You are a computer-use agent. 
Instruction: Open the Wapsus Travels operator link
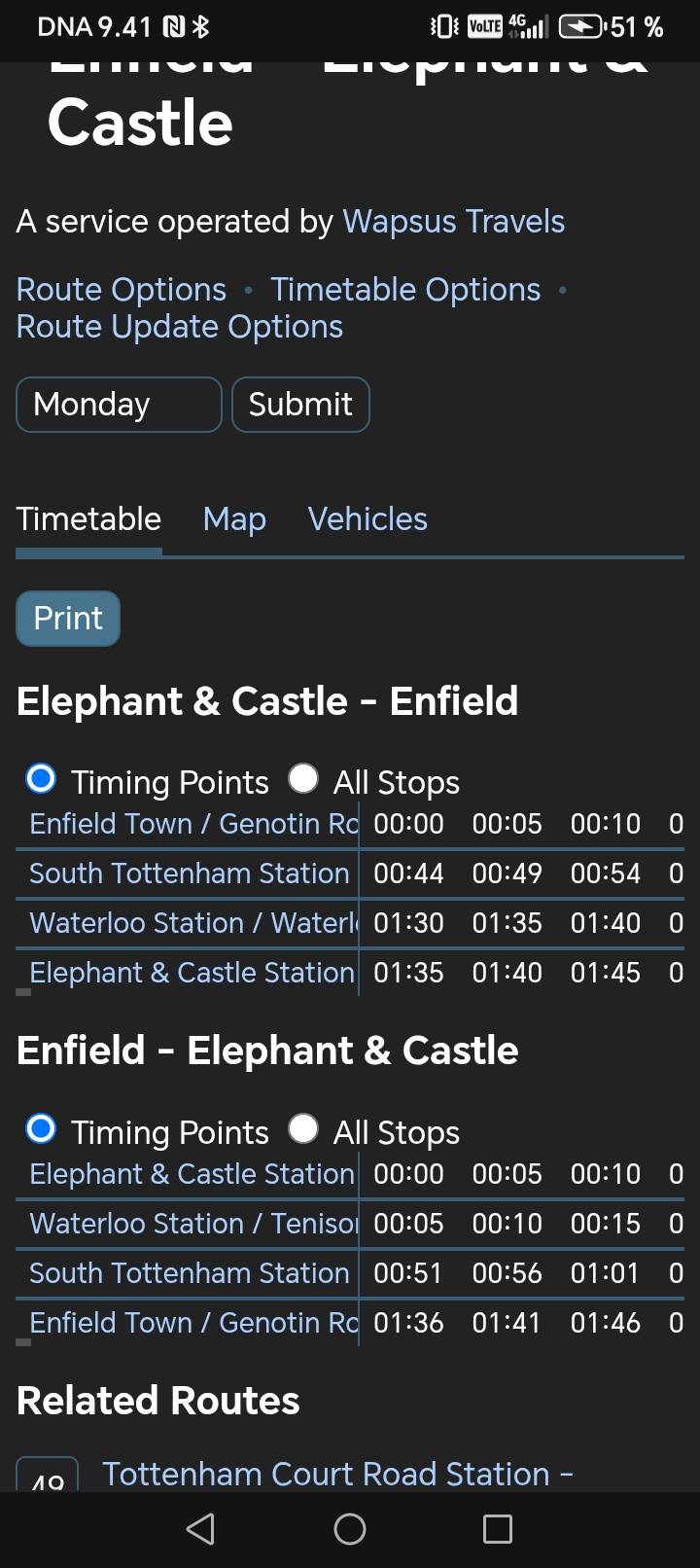[453, 222]
